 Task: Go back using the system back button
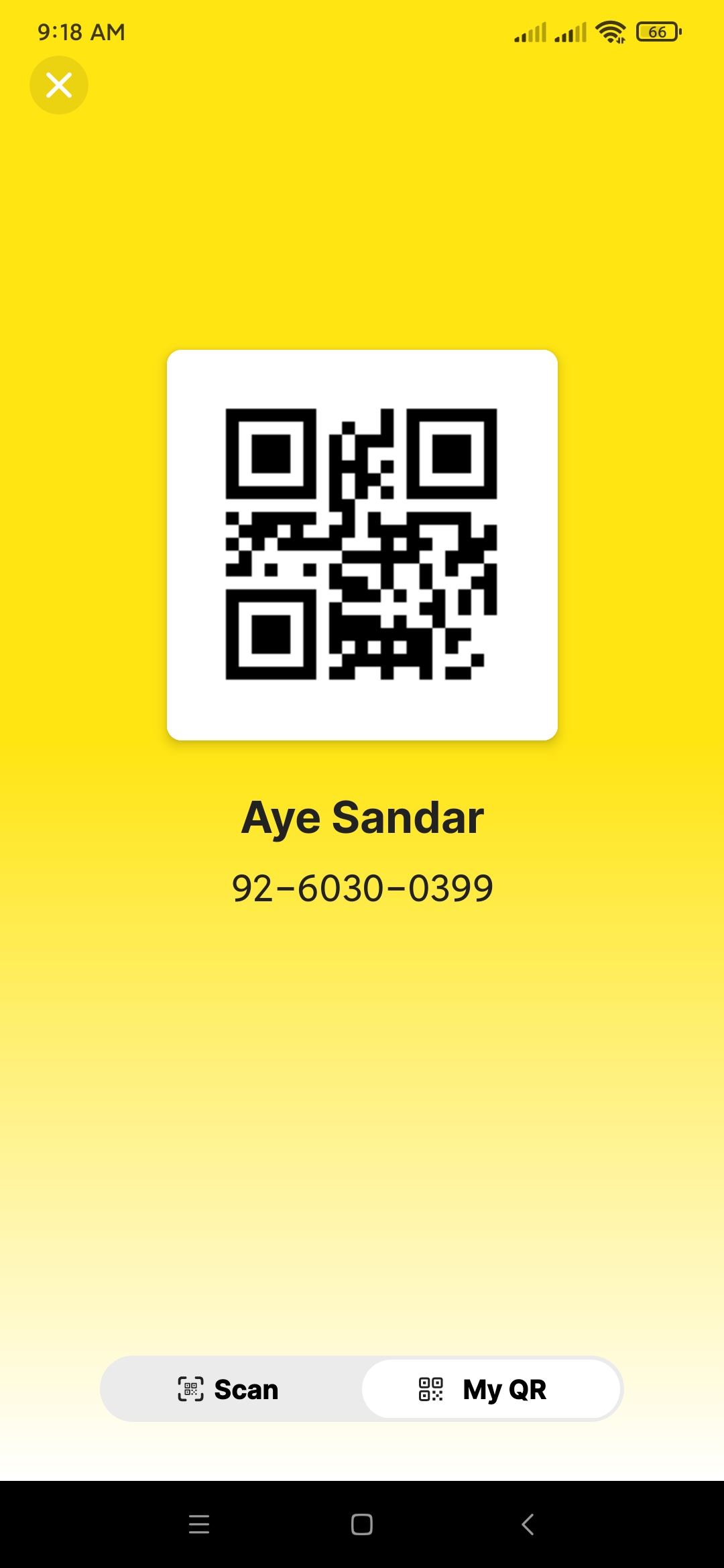coord(528,1524)
